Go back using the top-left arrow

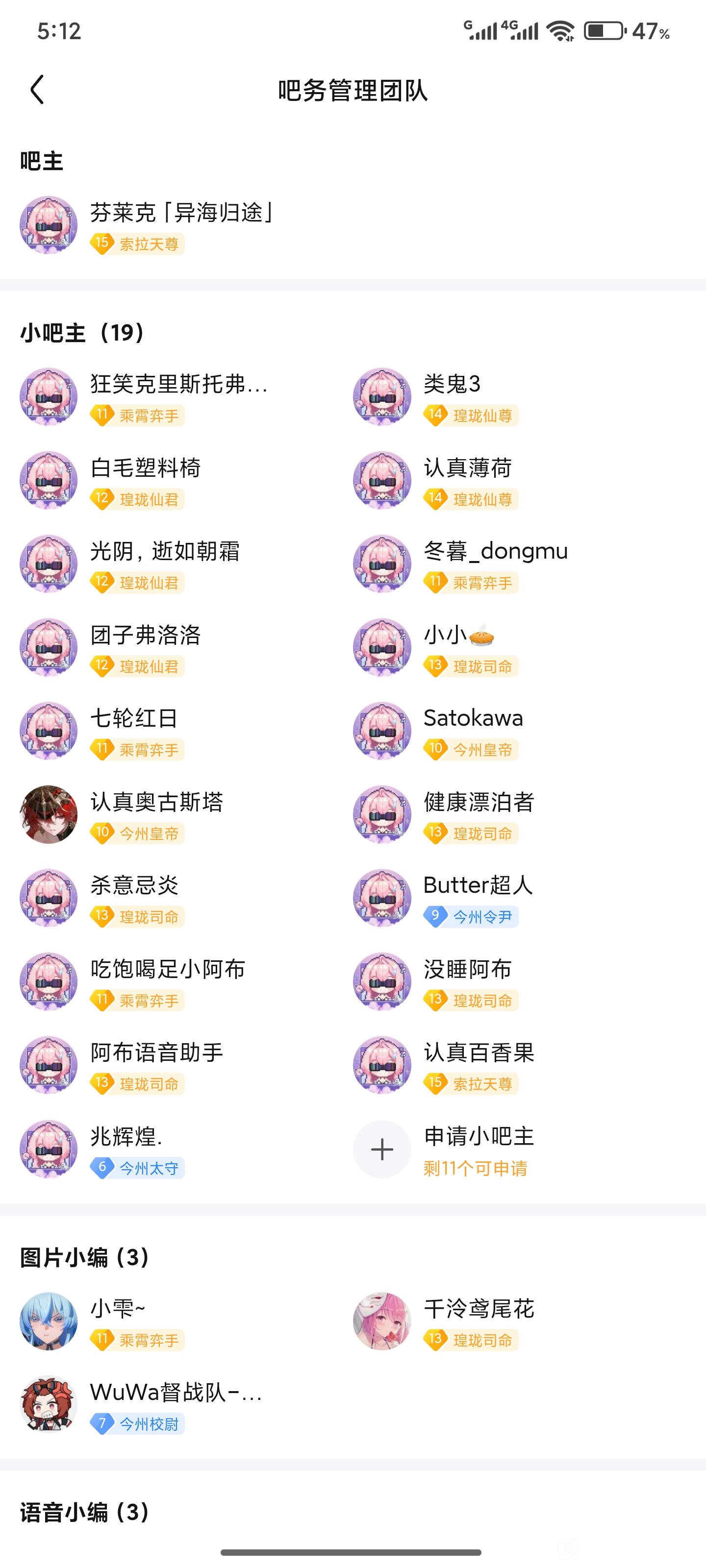pyautogui.click(x=38, y=90)
